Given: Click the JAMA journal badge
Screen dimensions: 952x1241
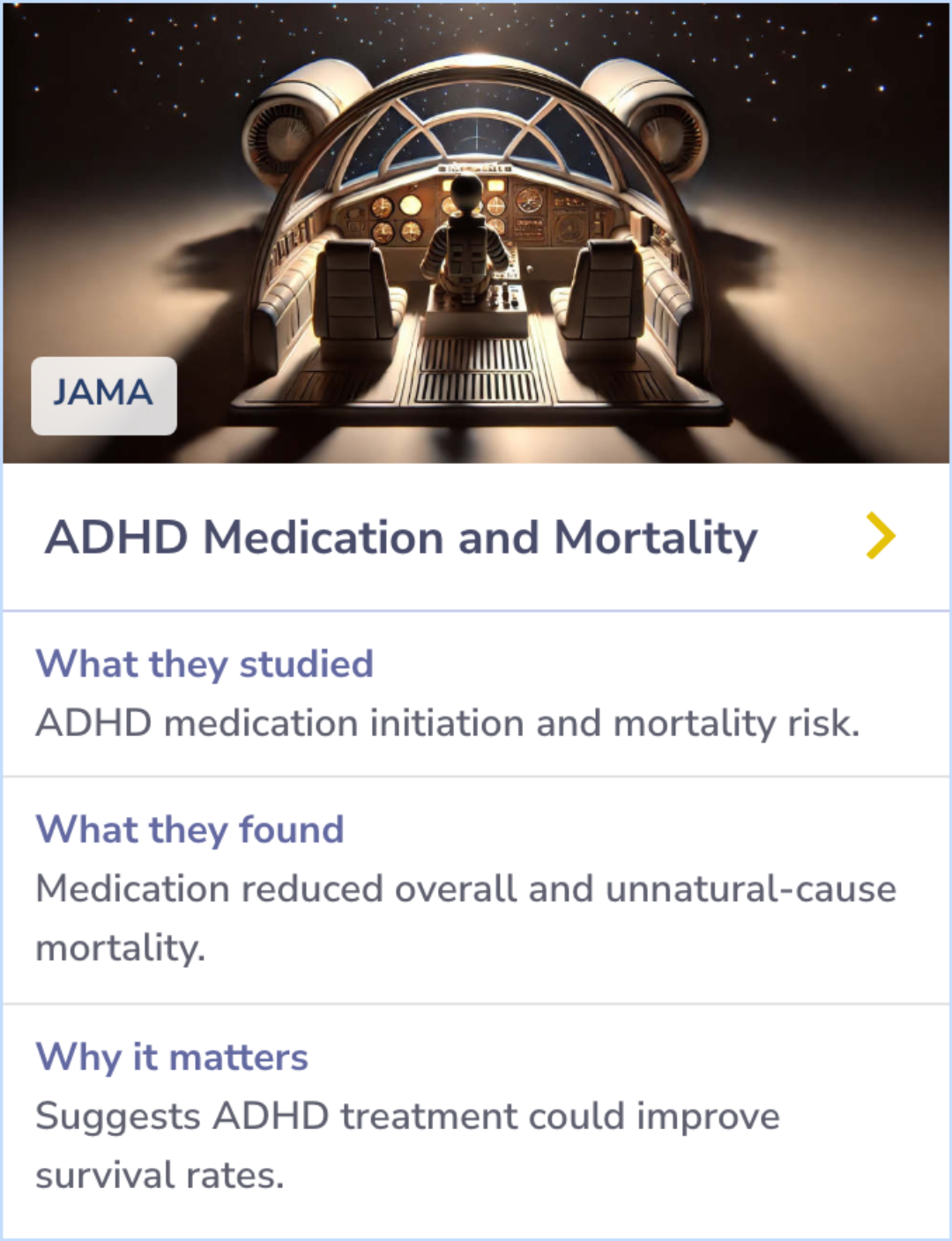Looking at the screenshot, I should [103, 394].
